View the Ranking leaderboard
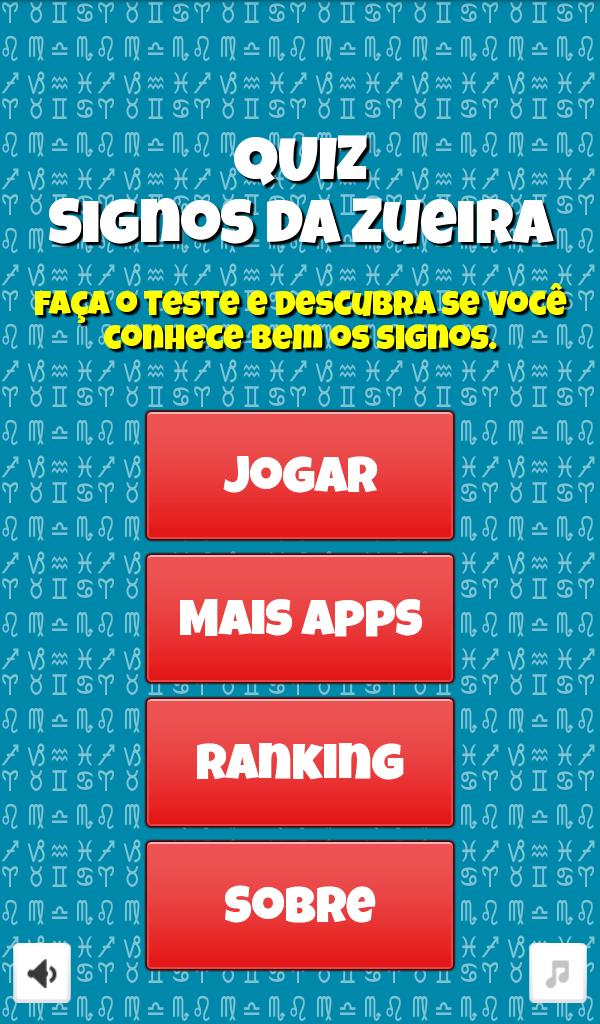 point(300,762)
